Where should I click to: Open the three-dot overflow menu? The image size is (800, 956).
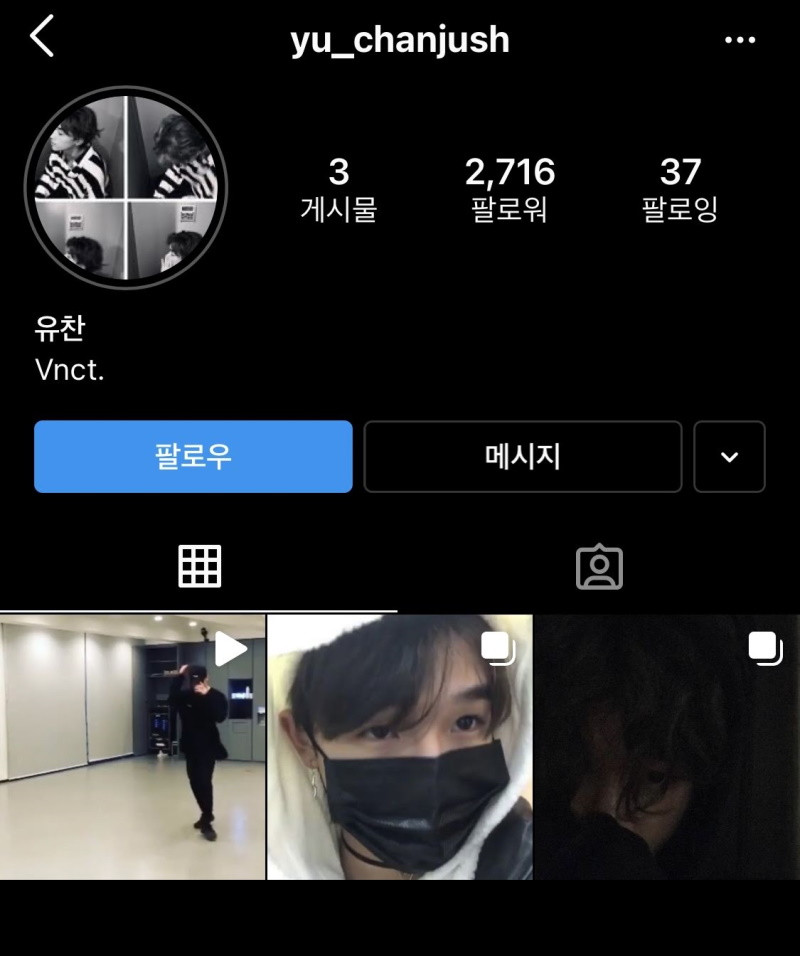(x=739, y=40)
